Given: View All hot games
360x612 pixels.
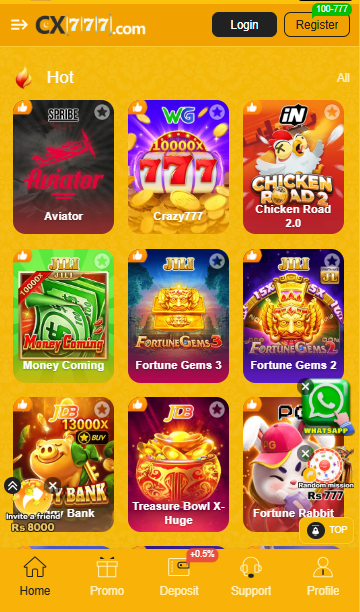Looking at the screenshot, I should click(x=343, y=78).
